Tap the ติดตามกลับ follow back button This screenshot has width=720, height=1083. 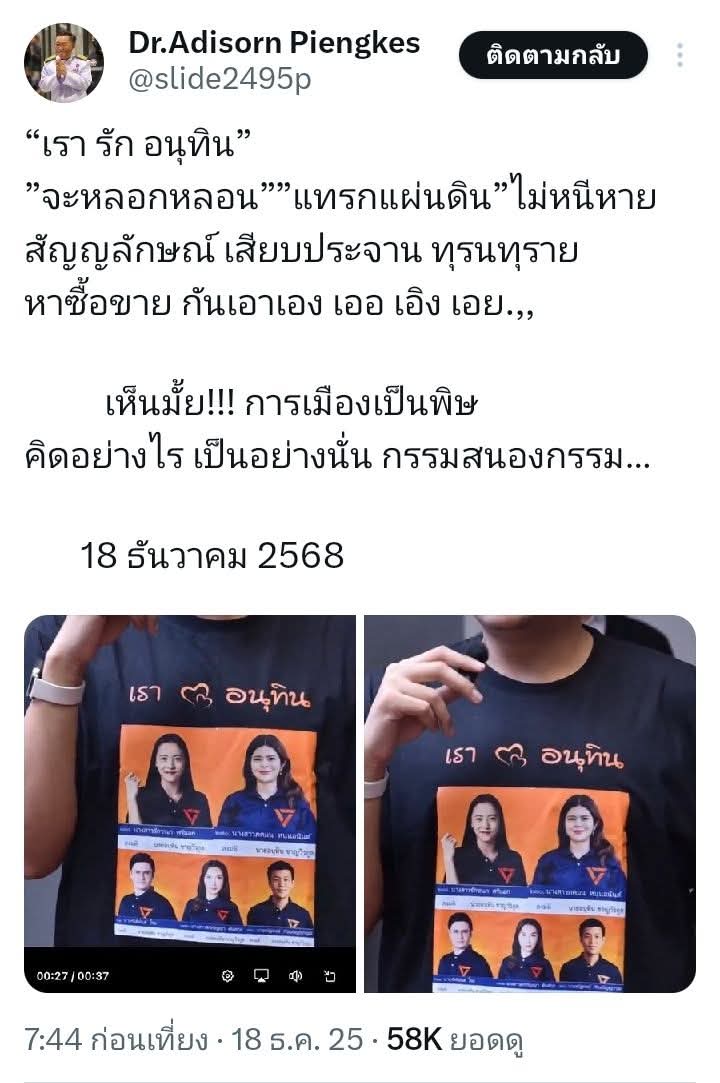click(x=553, y=56)
